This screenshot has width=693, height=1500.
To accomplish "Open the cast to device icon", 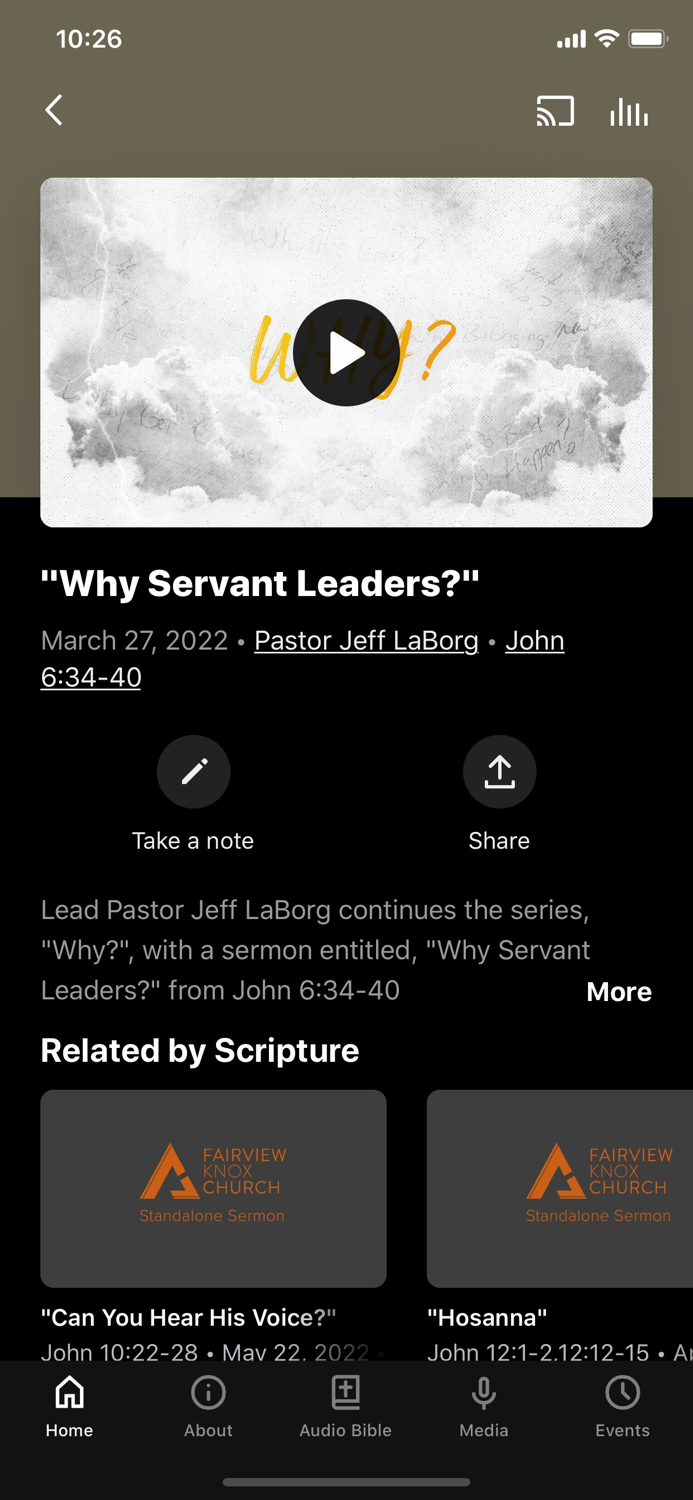I will point(555,111).
